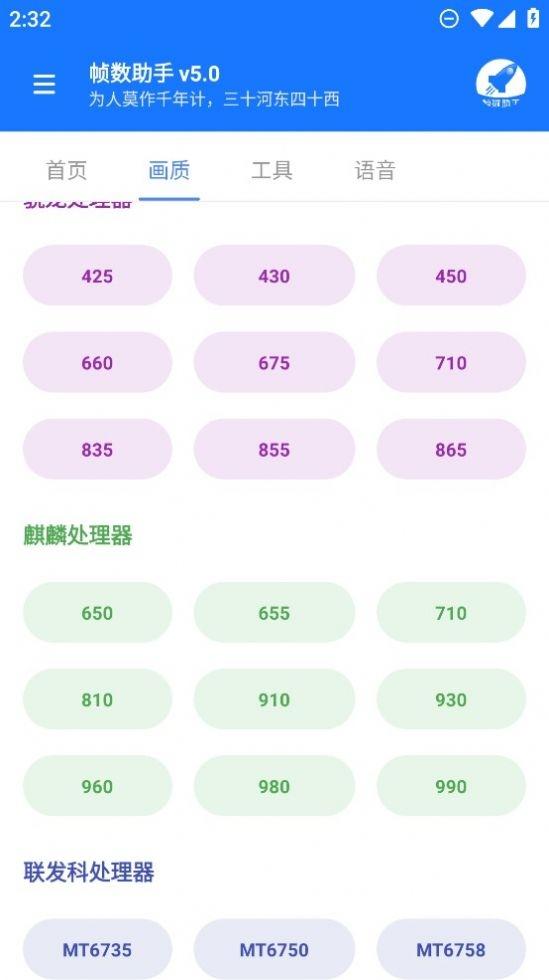Tap the purple 710 chip
Screen dimensions: 549x980
[451, 362]
